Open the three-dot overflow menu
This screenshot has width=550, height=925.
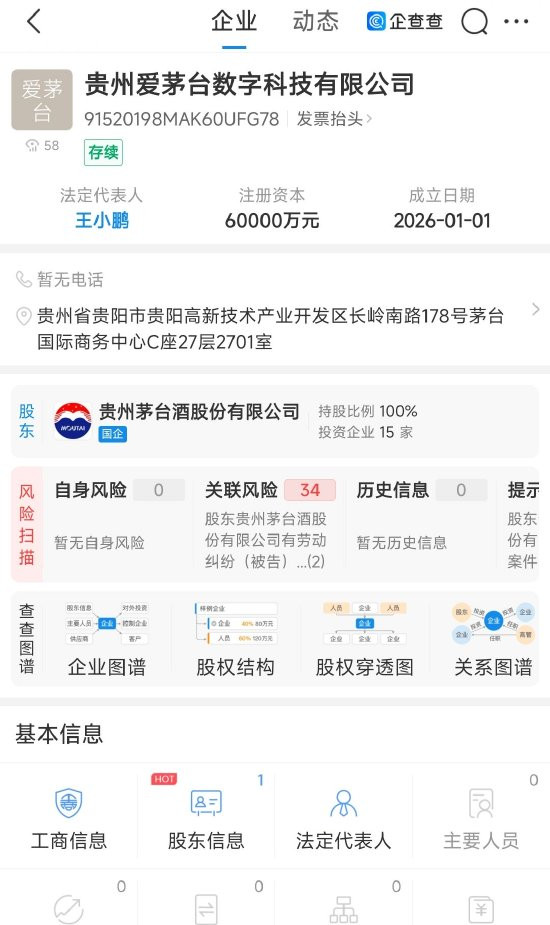pyautogui.click(x=516, y=22)
